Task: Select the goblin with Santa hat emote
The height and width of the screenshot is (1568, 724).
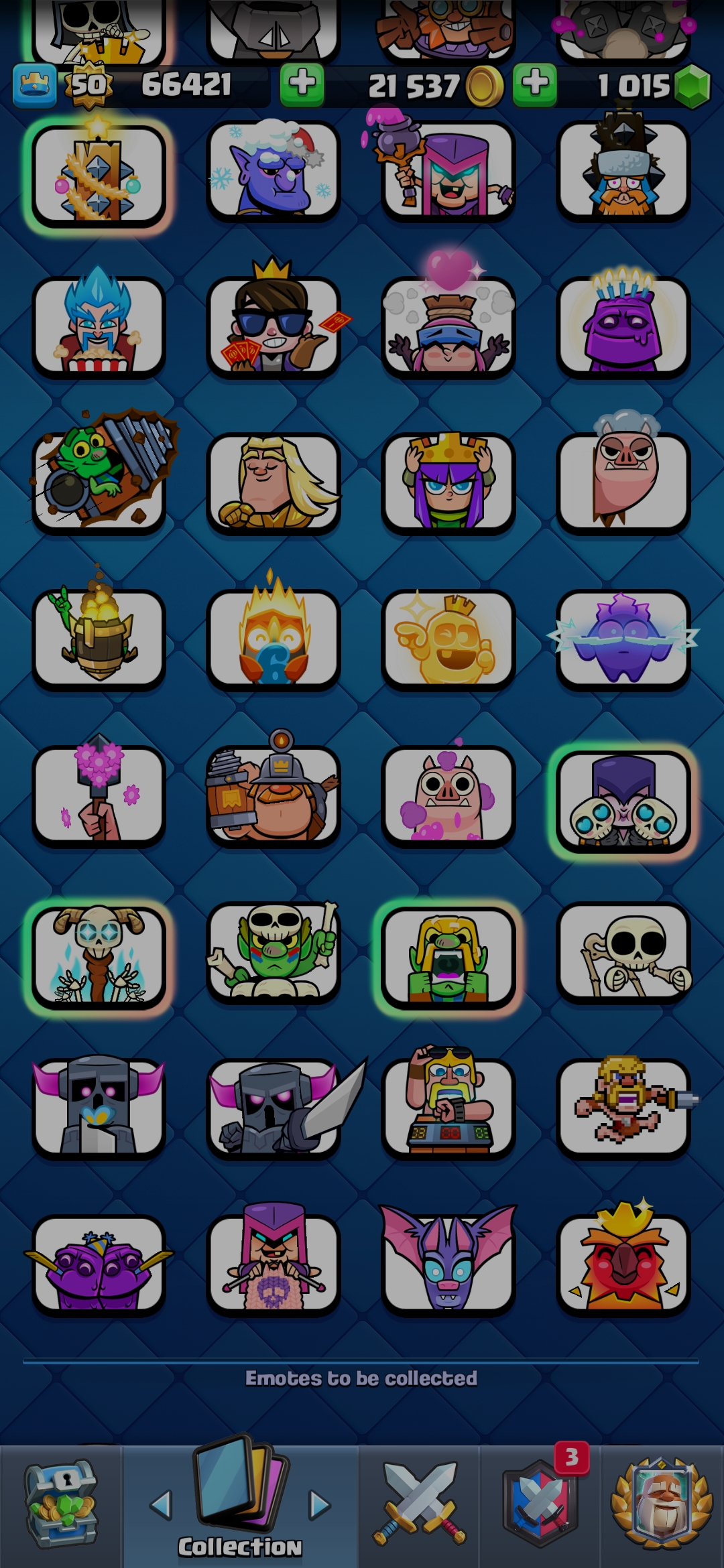Action: (273, 171)
